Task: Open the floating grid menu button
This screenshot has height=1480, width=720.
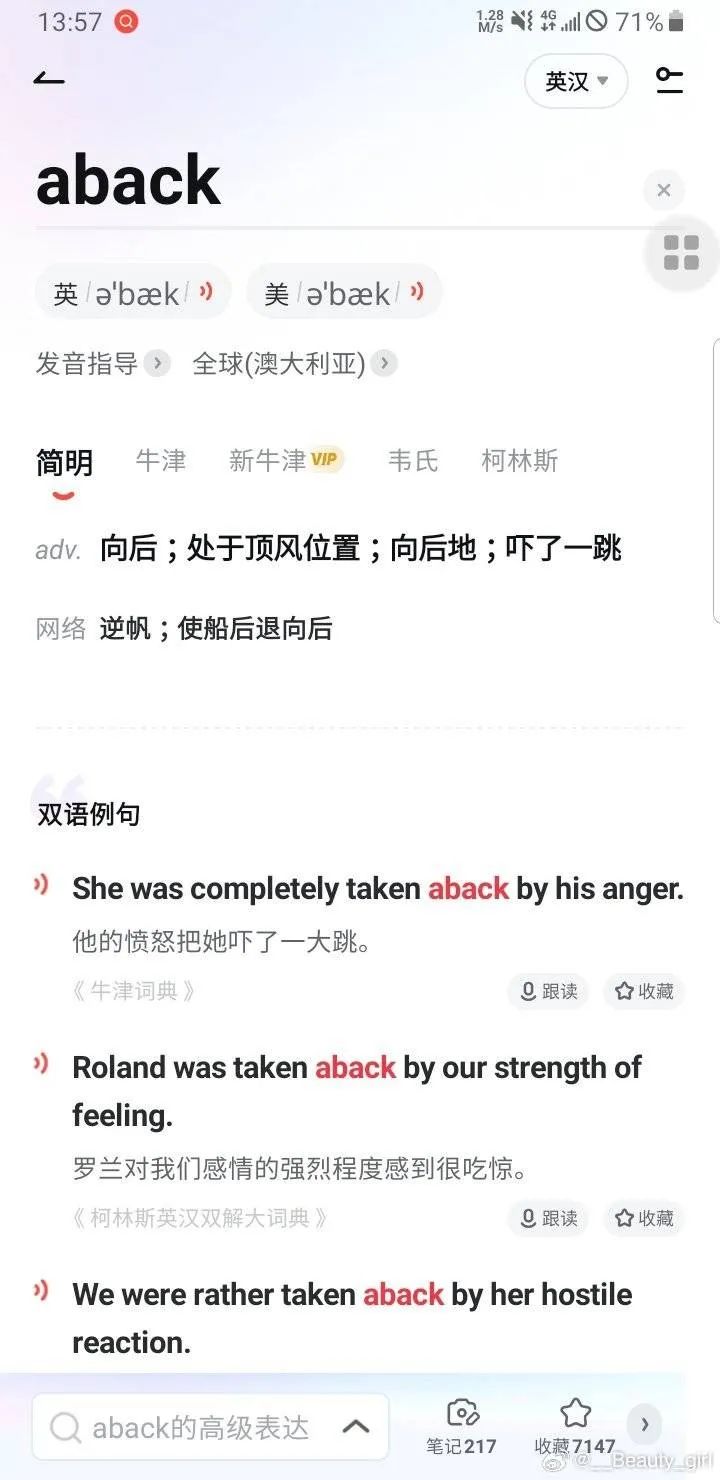Action: [682, 253]
